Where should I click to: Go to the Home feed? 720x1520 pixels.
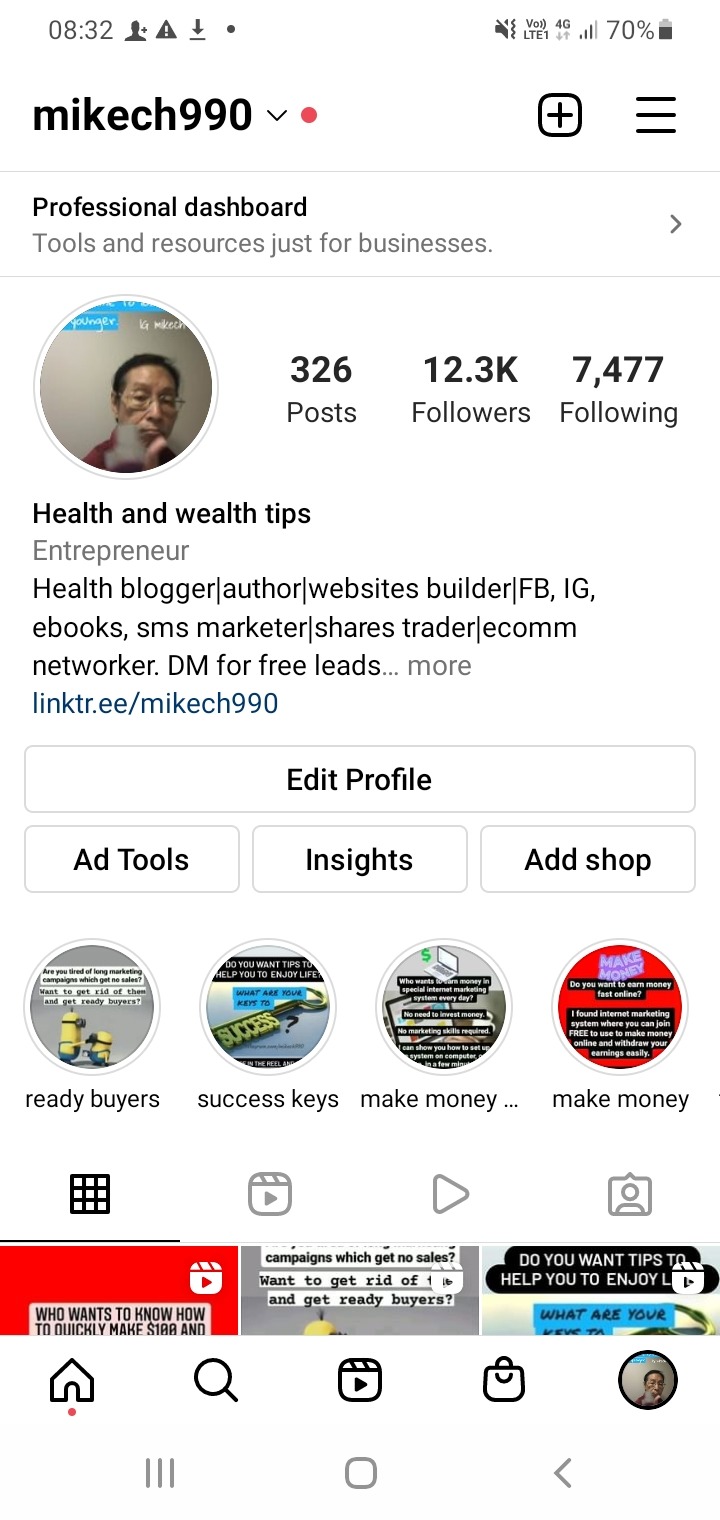pyautogui.click(x=72, y=1382)
